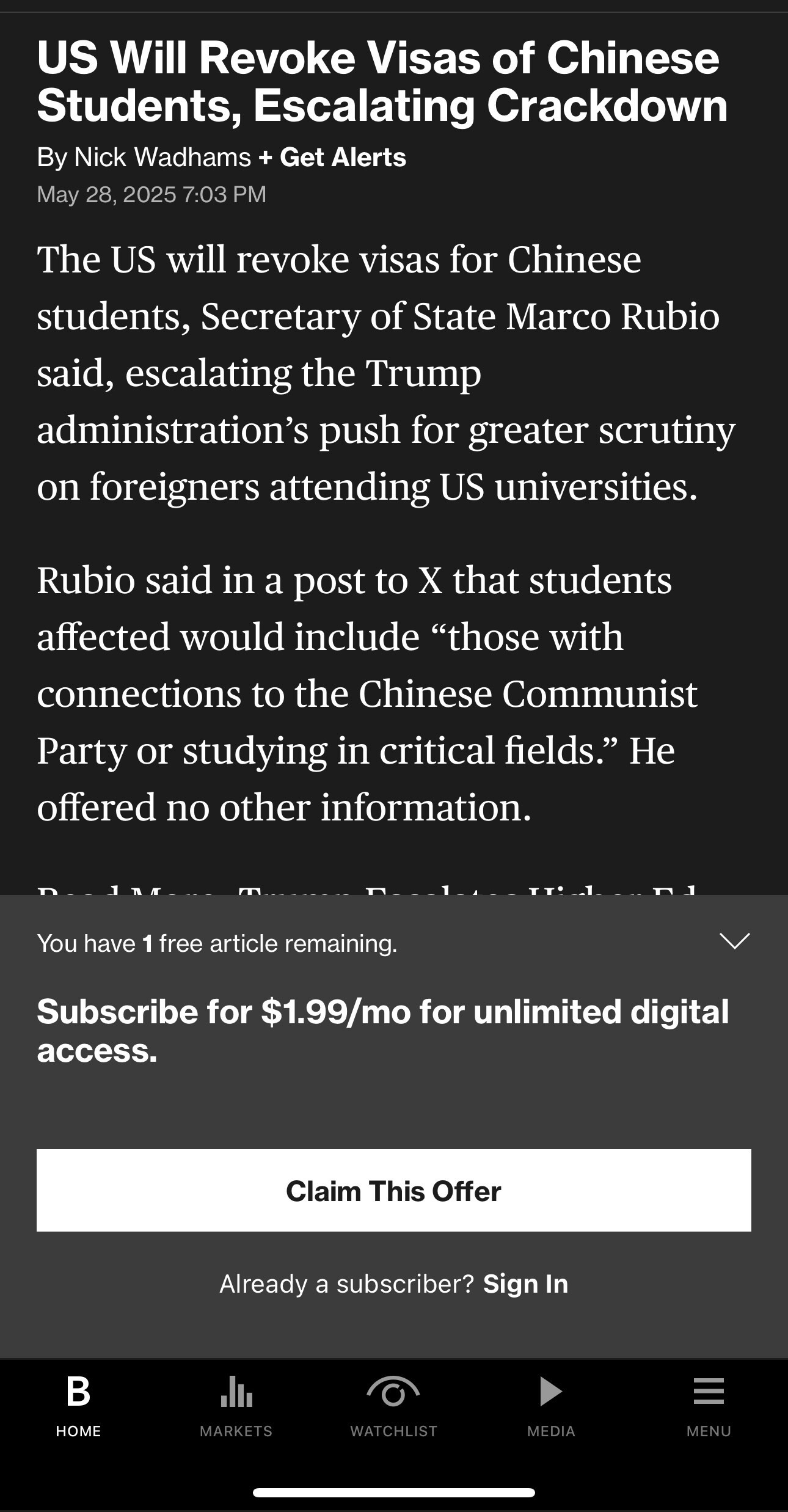Get alerts for Nick Wadhams

coord(332,157)
